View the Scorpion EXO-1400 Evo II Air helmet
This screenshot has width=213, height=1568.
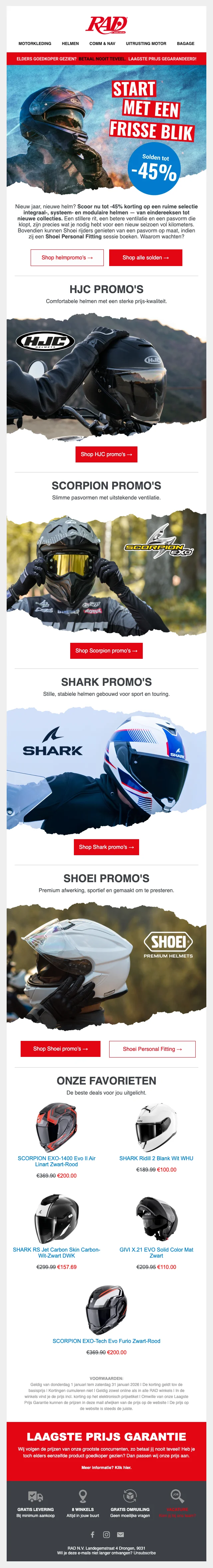(57, 1161)
